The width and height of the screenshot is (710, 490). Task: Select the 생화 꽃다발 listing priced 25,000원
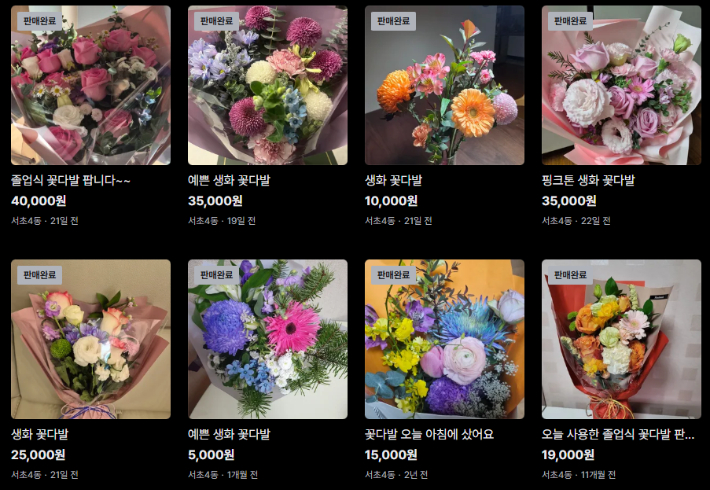(x=90, y=339)
